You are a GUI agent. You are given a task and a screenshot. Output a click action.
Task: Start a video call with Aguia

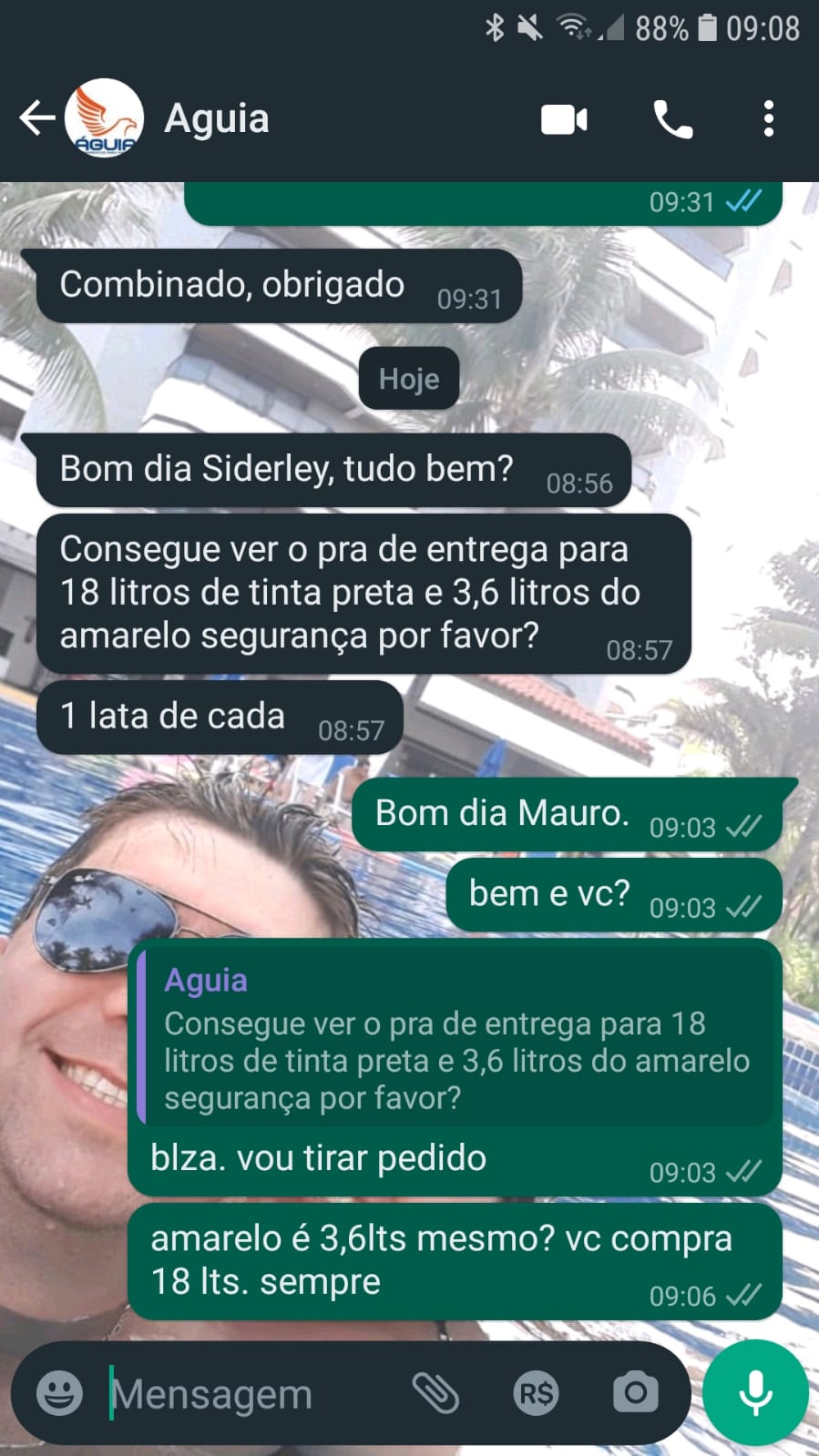click(564, 119)
